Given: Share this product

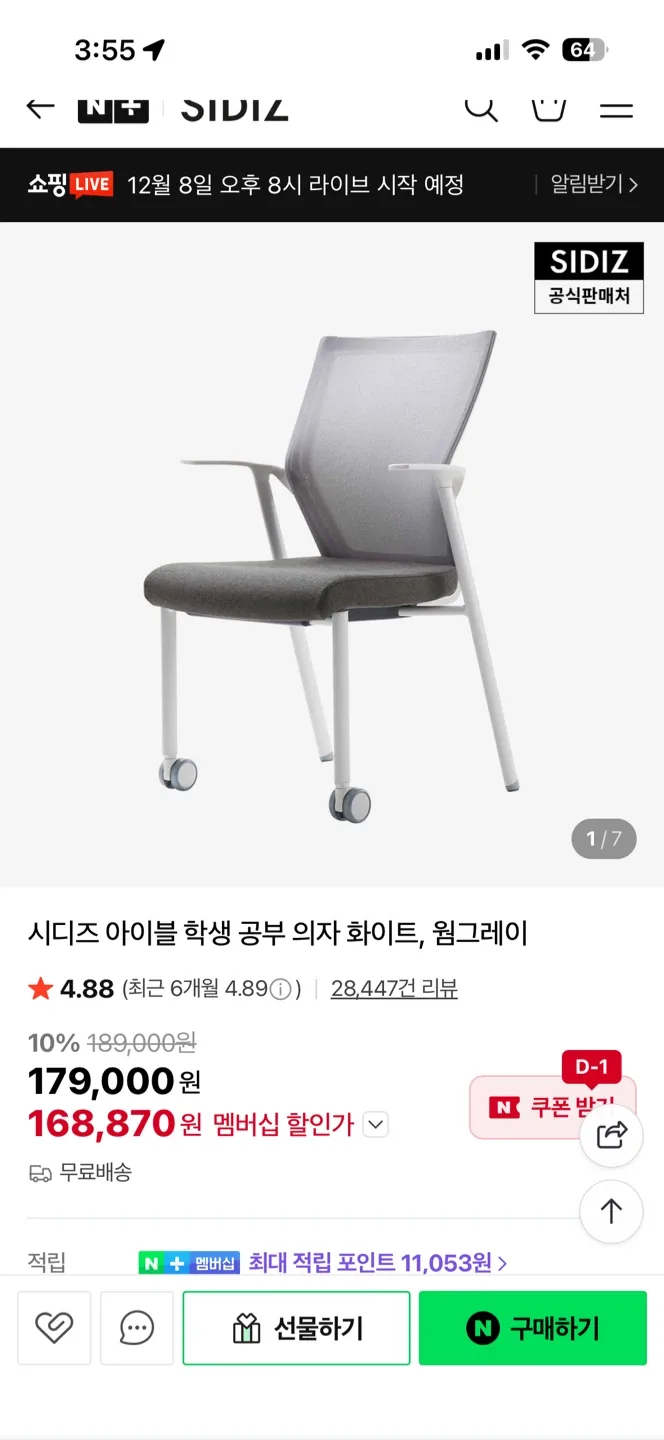Looking at the screenshot, I should (x=611, y=1135).
